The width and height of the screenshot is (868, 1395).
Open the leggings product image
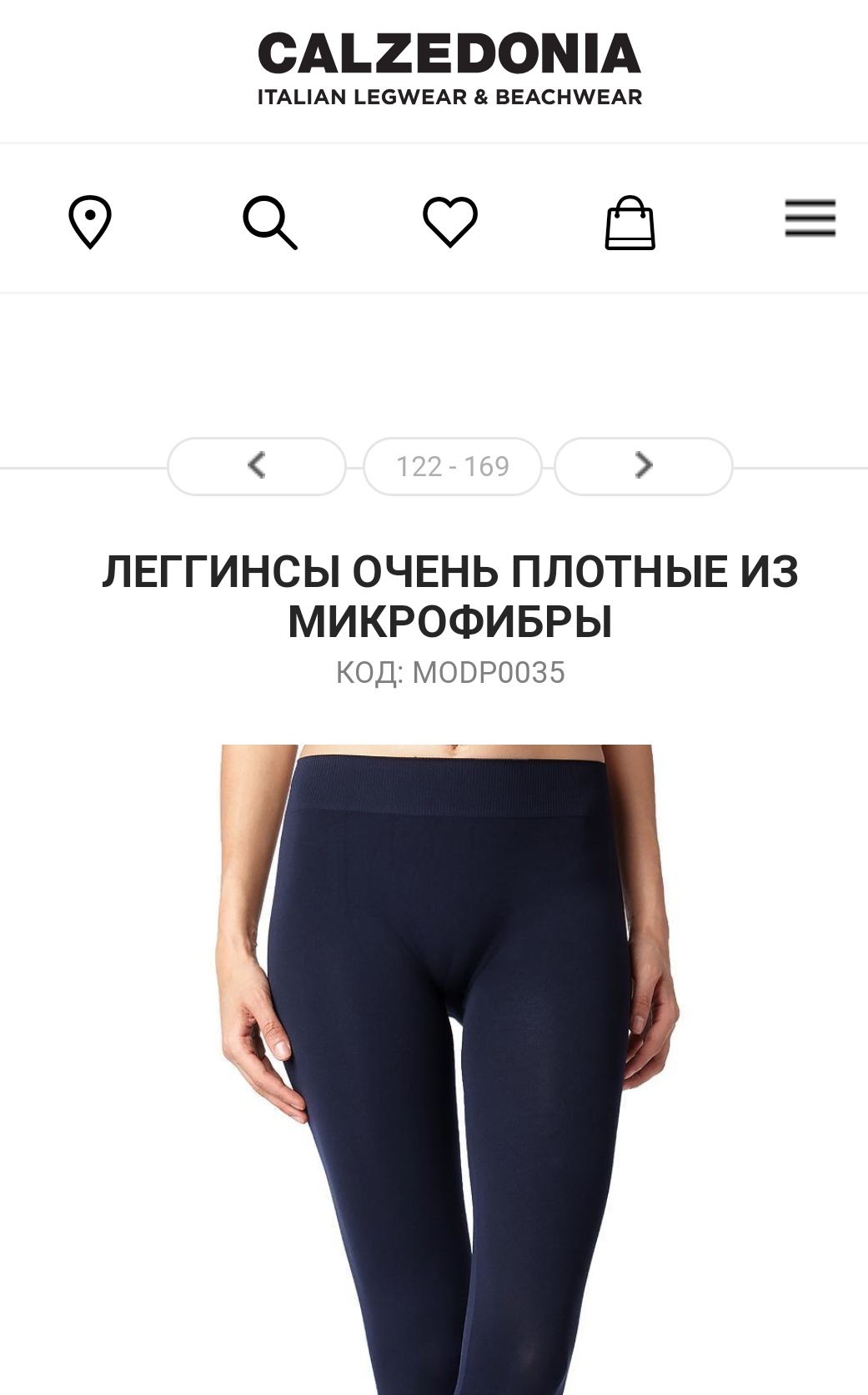450,1070
